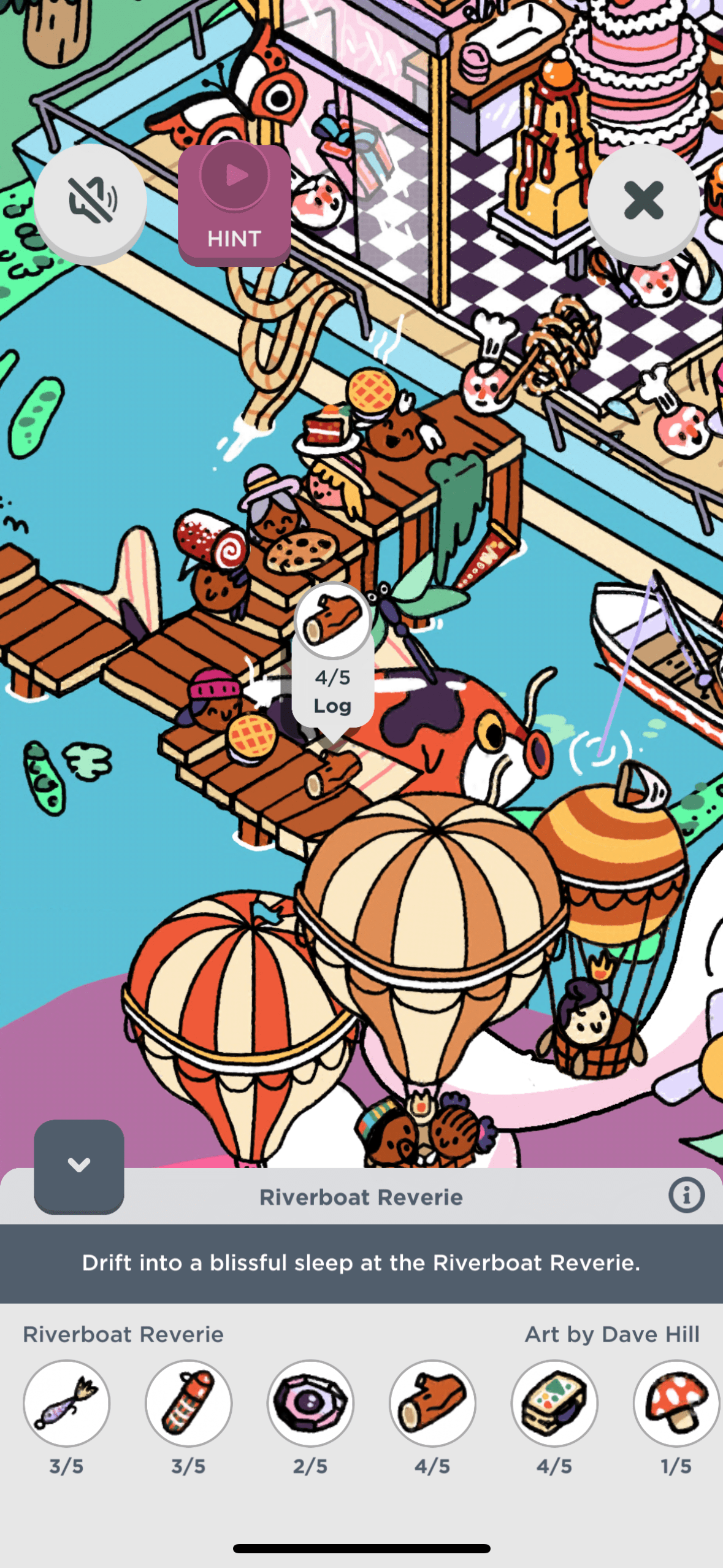Image resolution: width=723 pixels, height=1568 pixels.
Task: Select the log item showing 4/5
Action: [432, 1403]
